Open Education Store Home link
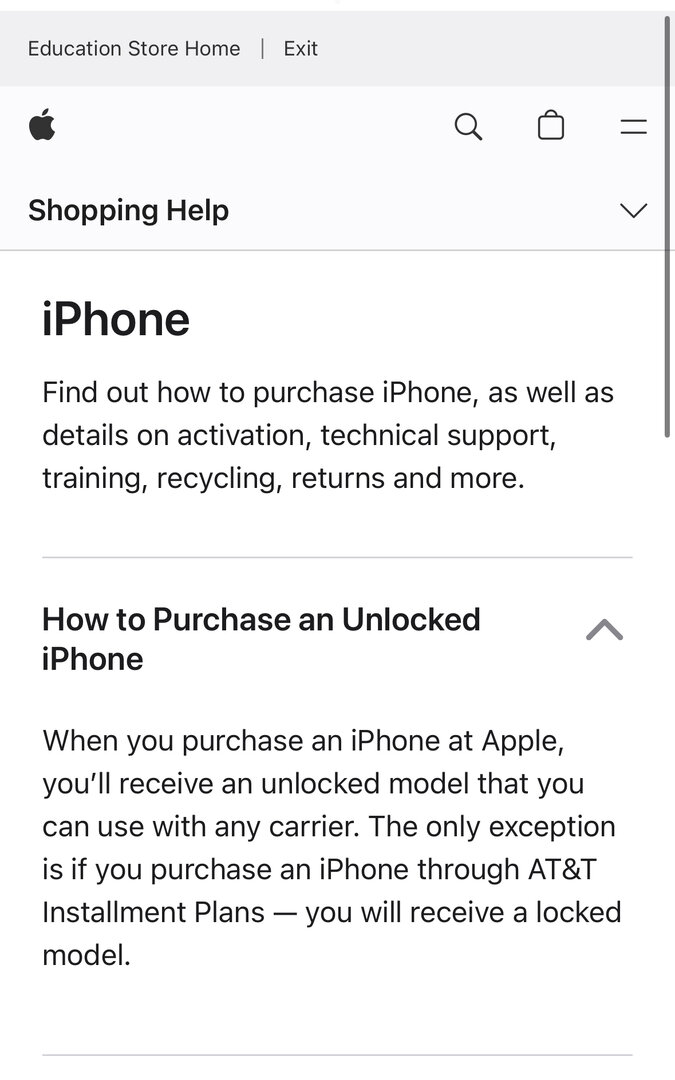 pos(134,48)
